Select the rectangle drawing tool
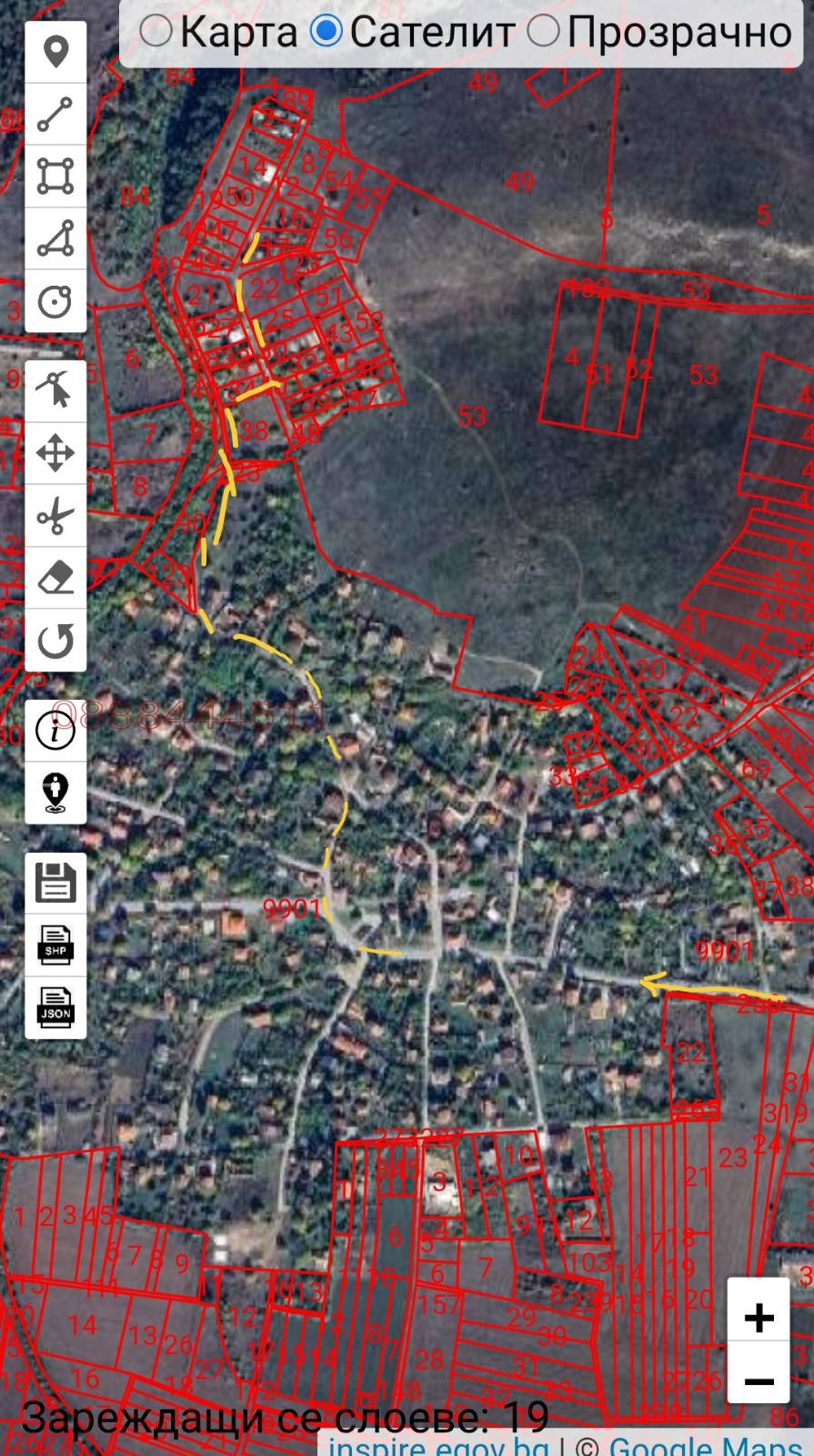 point(55,177)
